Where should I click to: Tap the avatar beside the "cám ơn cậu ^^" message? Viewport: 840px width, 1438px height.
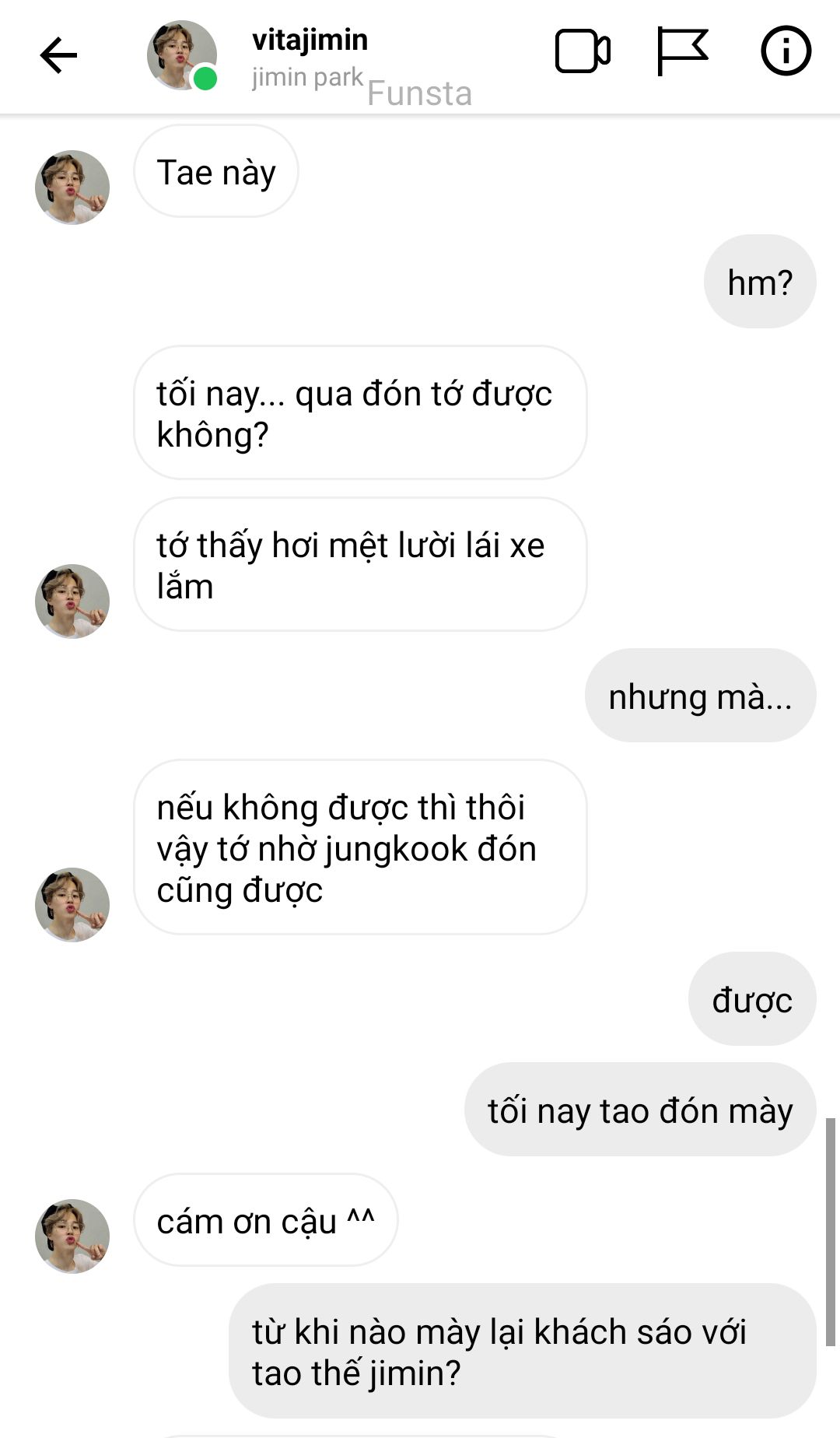click(72, 1236)
